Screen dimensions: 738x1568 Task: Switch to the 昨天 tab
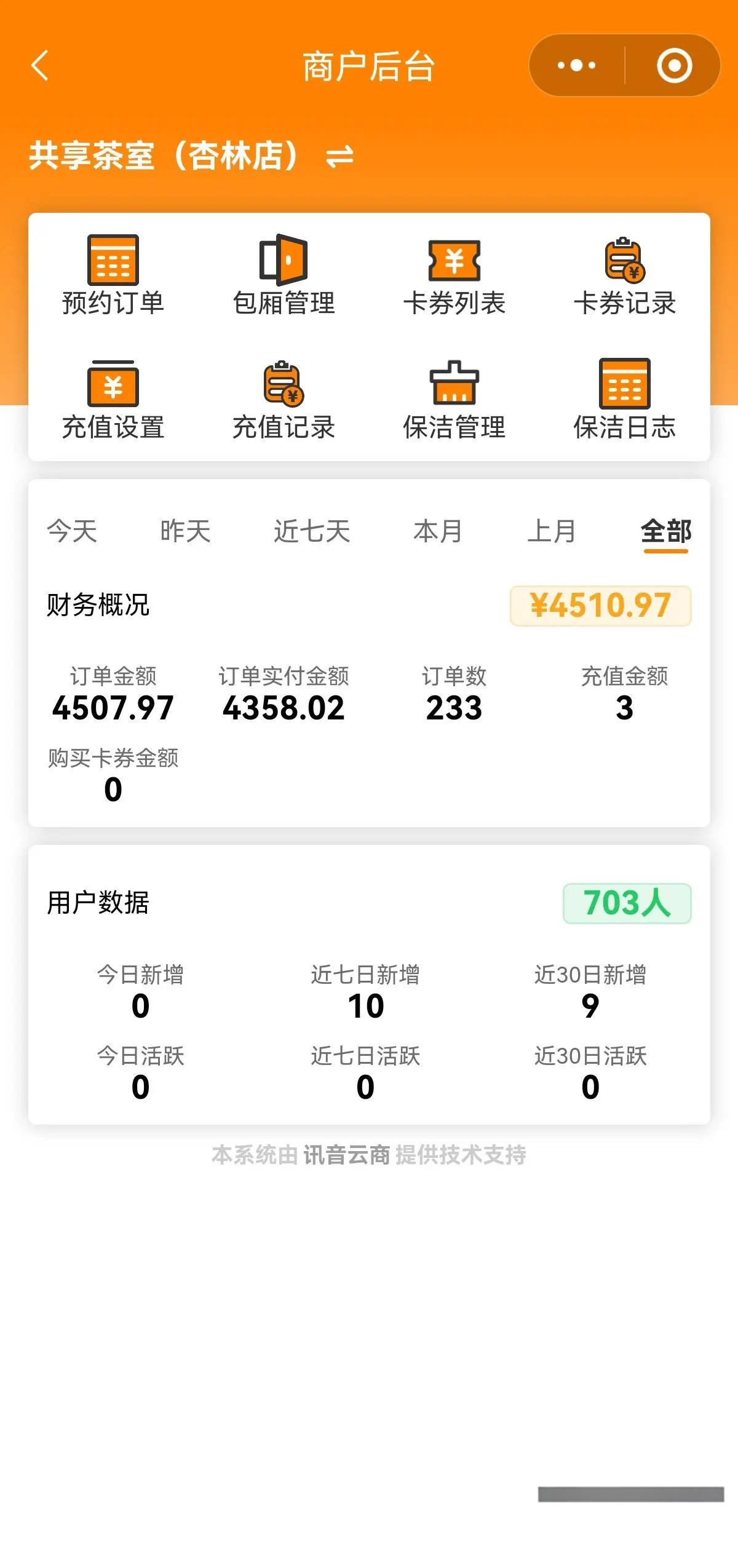185,531
